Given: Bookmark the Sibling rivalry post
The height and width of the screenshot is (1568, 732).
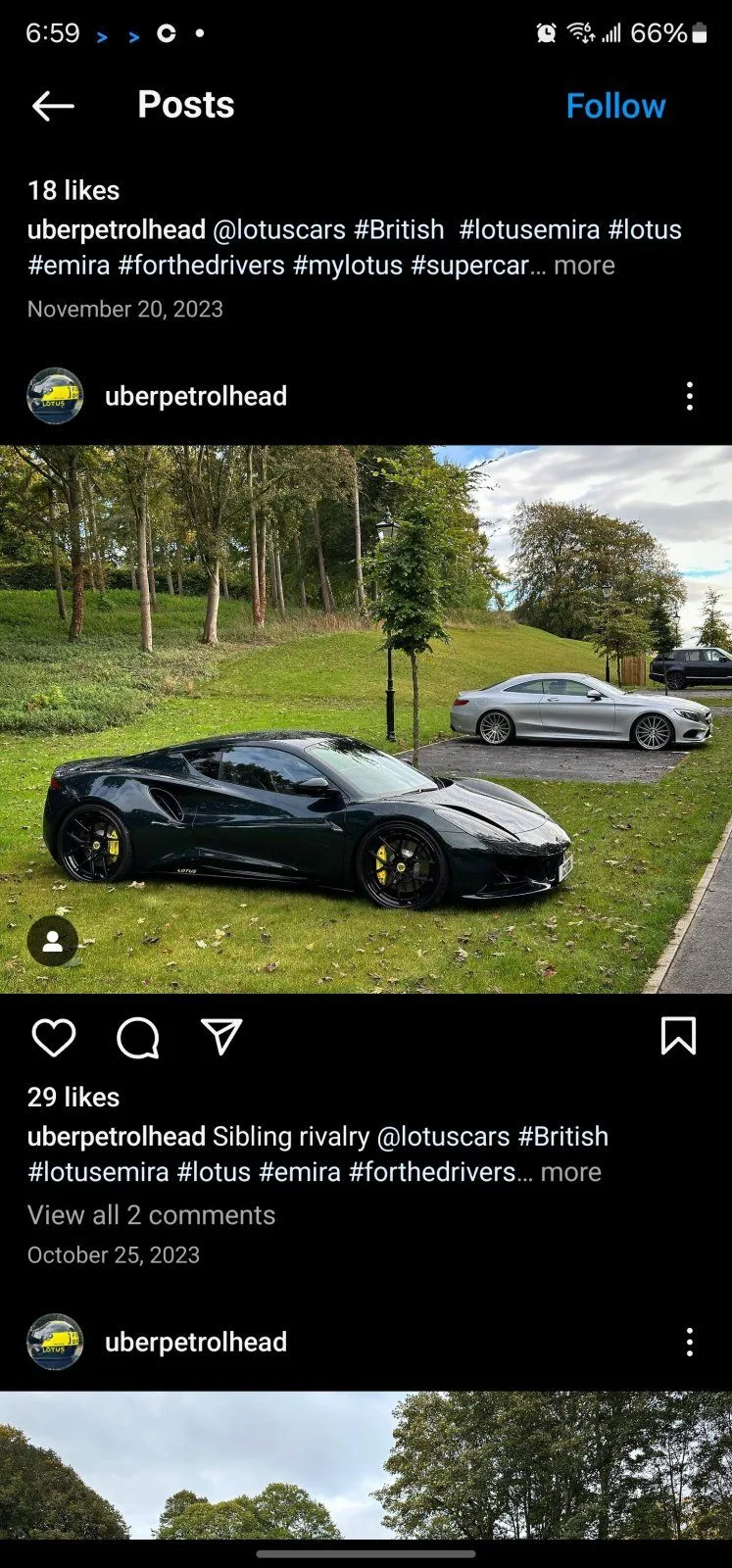Looking at the screenshot, I should pos(678,1036).
